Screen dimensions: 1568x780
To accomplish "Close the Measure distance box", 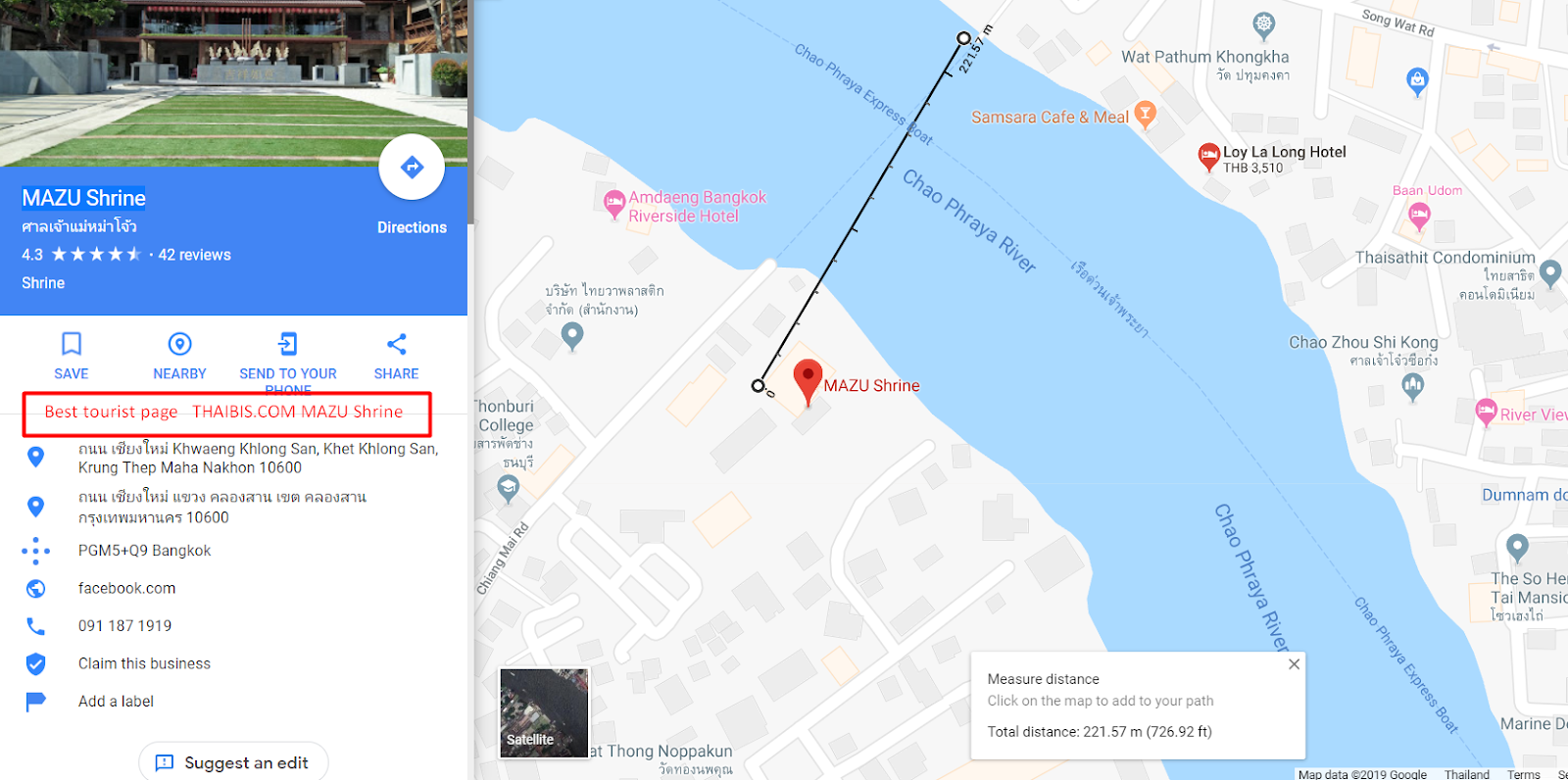I will click(x=1294, y=664).
